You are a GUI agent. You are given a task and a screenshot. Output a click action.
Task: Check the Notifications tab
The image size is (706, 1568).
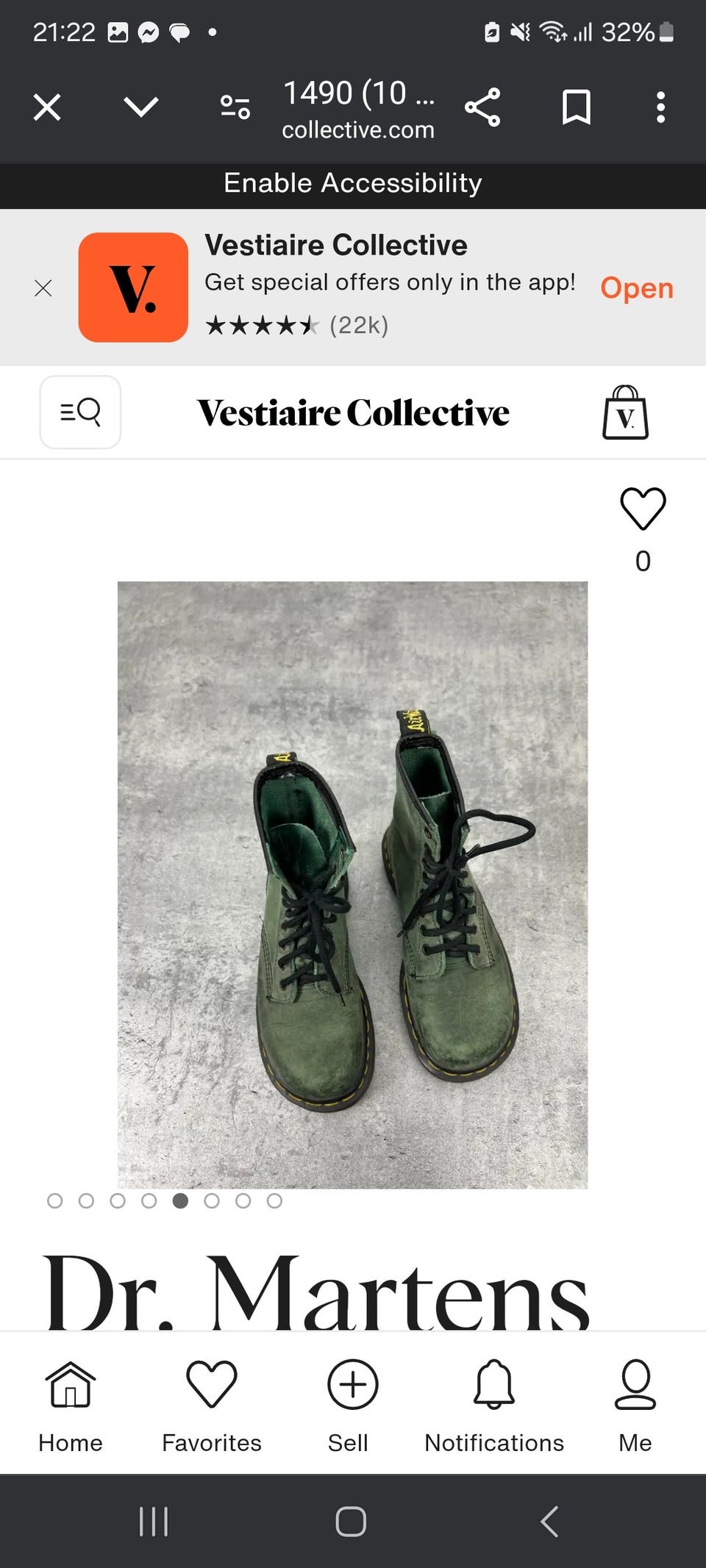494,1406
